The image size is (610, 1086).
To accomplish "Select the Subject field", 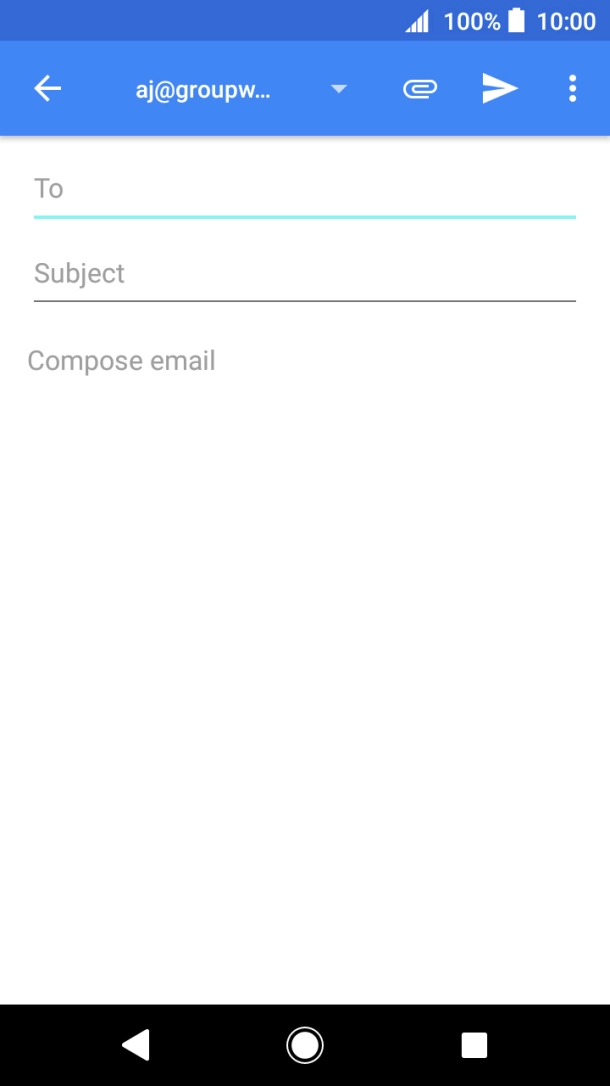I will coord(305,274).
